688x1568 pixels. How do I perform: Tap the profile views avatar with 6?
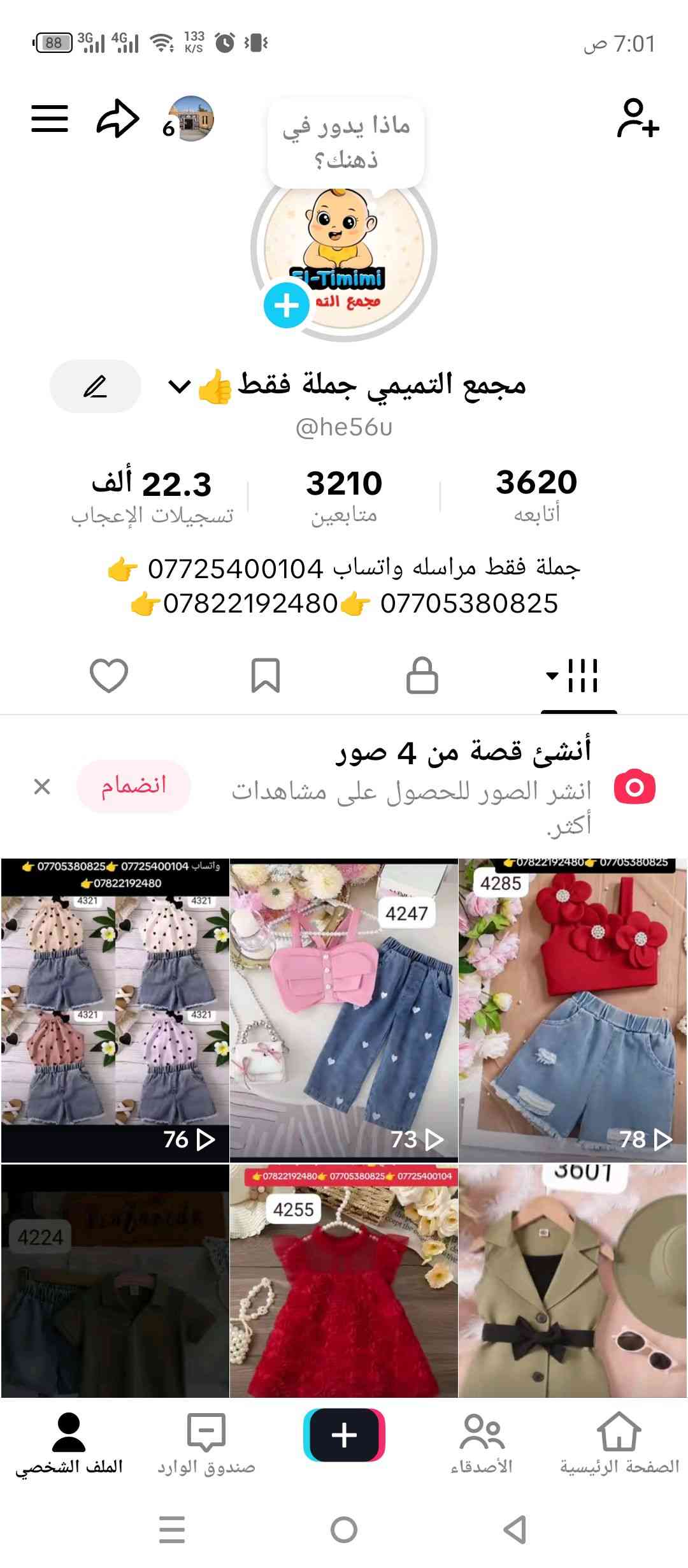click(x=190, y=119)
